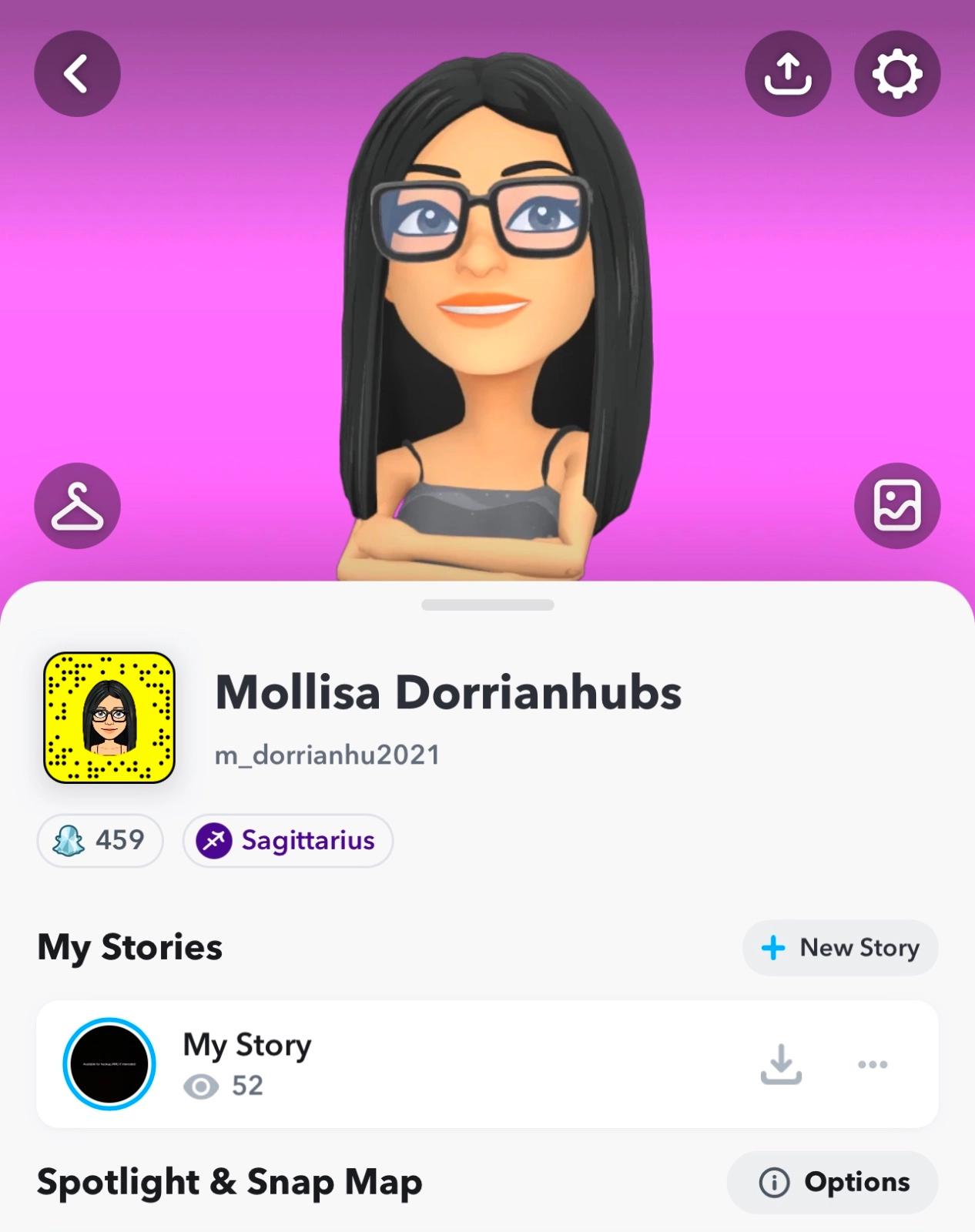Open the Snapcode with the Bitmoji
975x1232 pixels.
[x=109, y=718]
